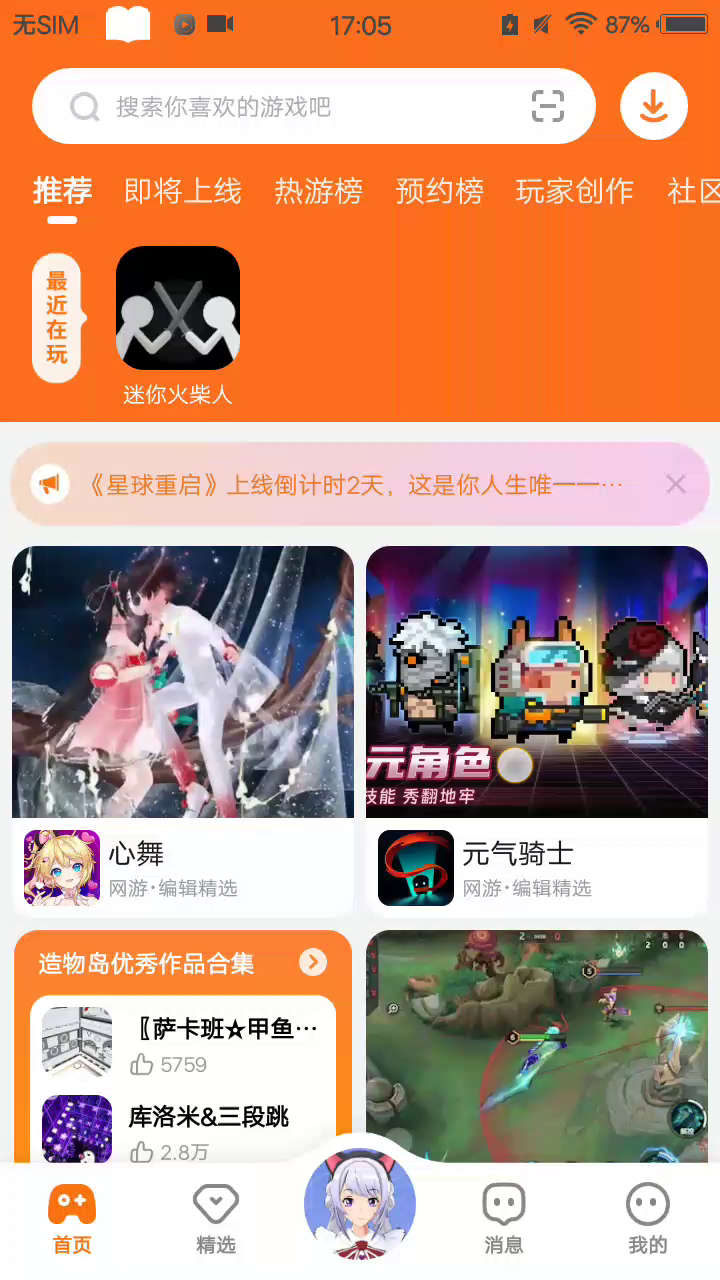Open the 心舞 game card
The height and width of the screenshot is (1280, 720).
point(183,730)
